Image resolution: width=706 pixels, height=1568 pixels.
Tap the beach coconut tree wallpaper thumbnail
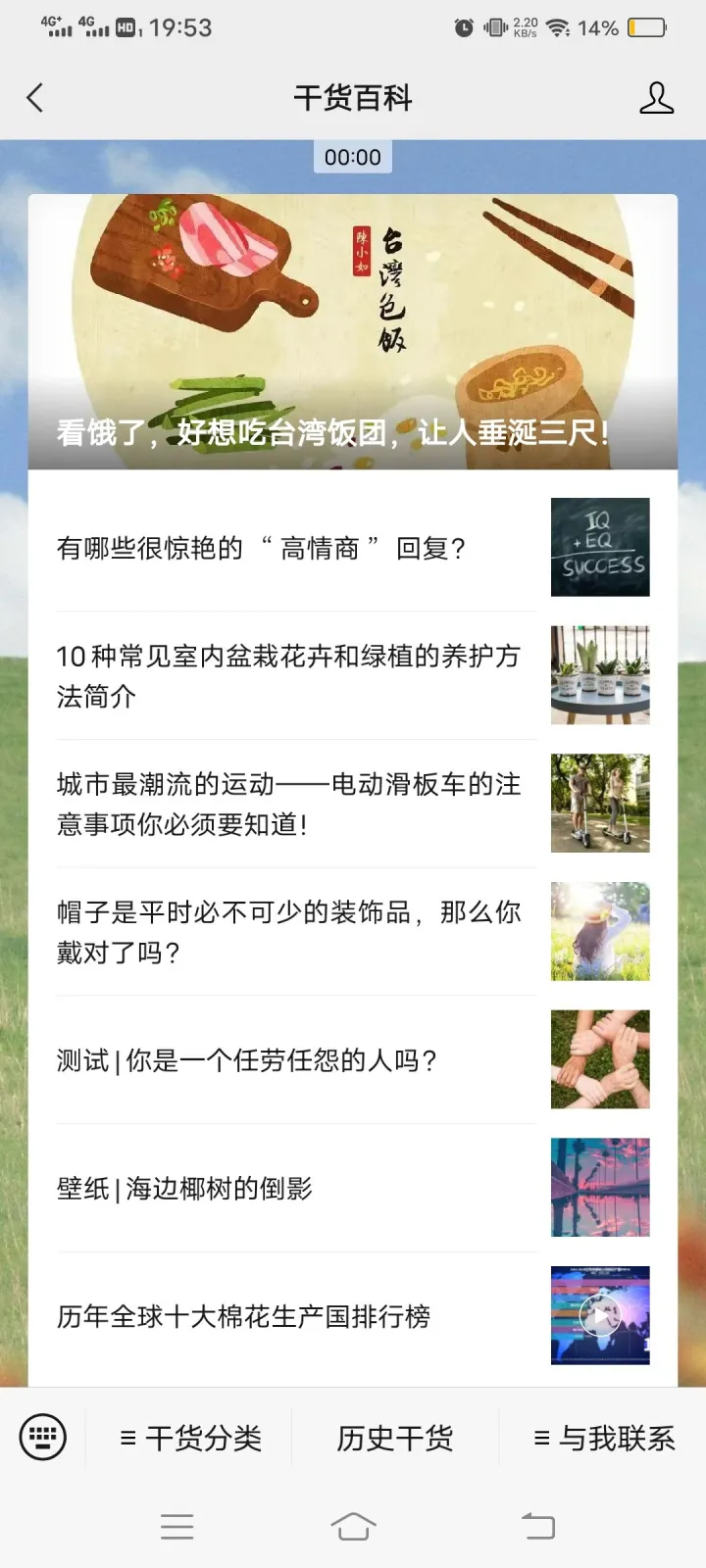tap(600, 1188)
